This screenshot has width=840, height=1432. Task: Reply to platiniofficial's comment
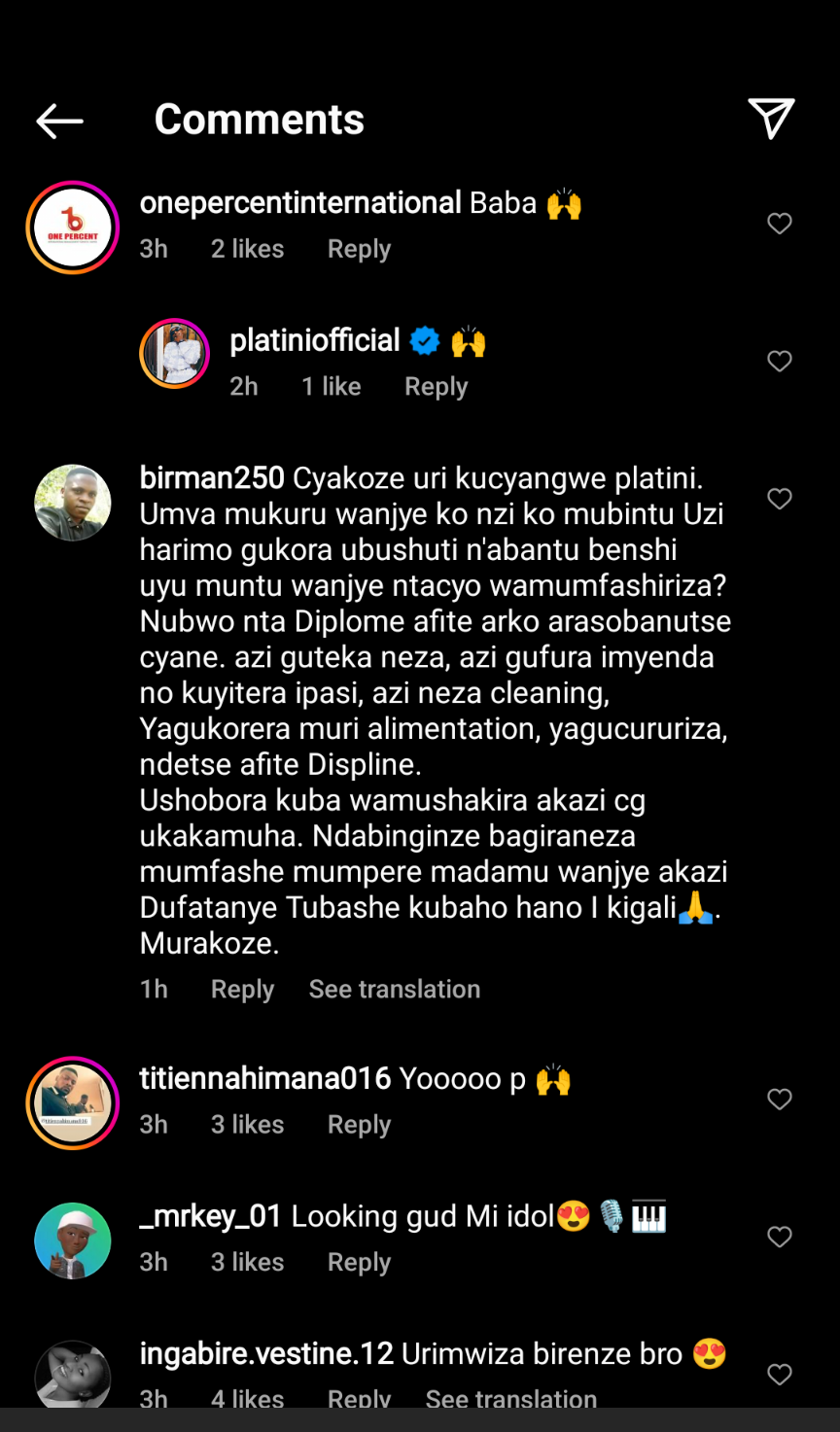pyautogui.click(x=436, y=386)
